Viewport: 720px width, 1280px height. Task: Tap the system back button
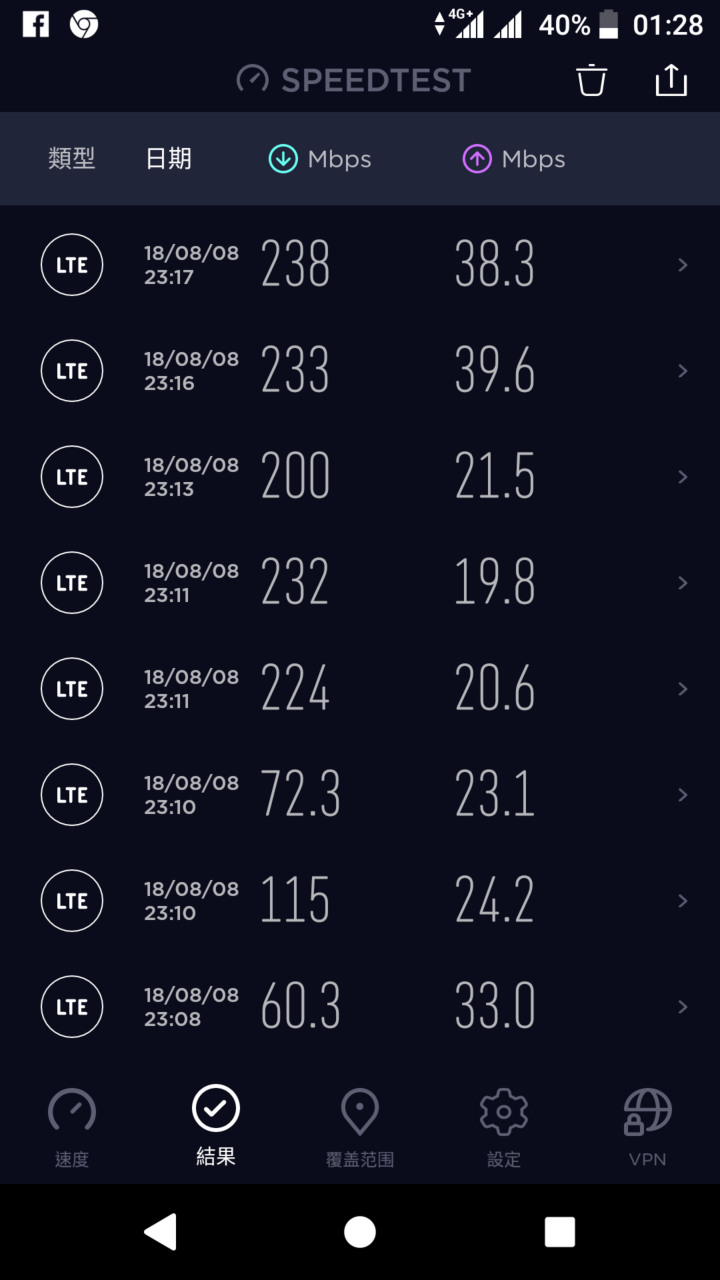[x=161, y=1232]
